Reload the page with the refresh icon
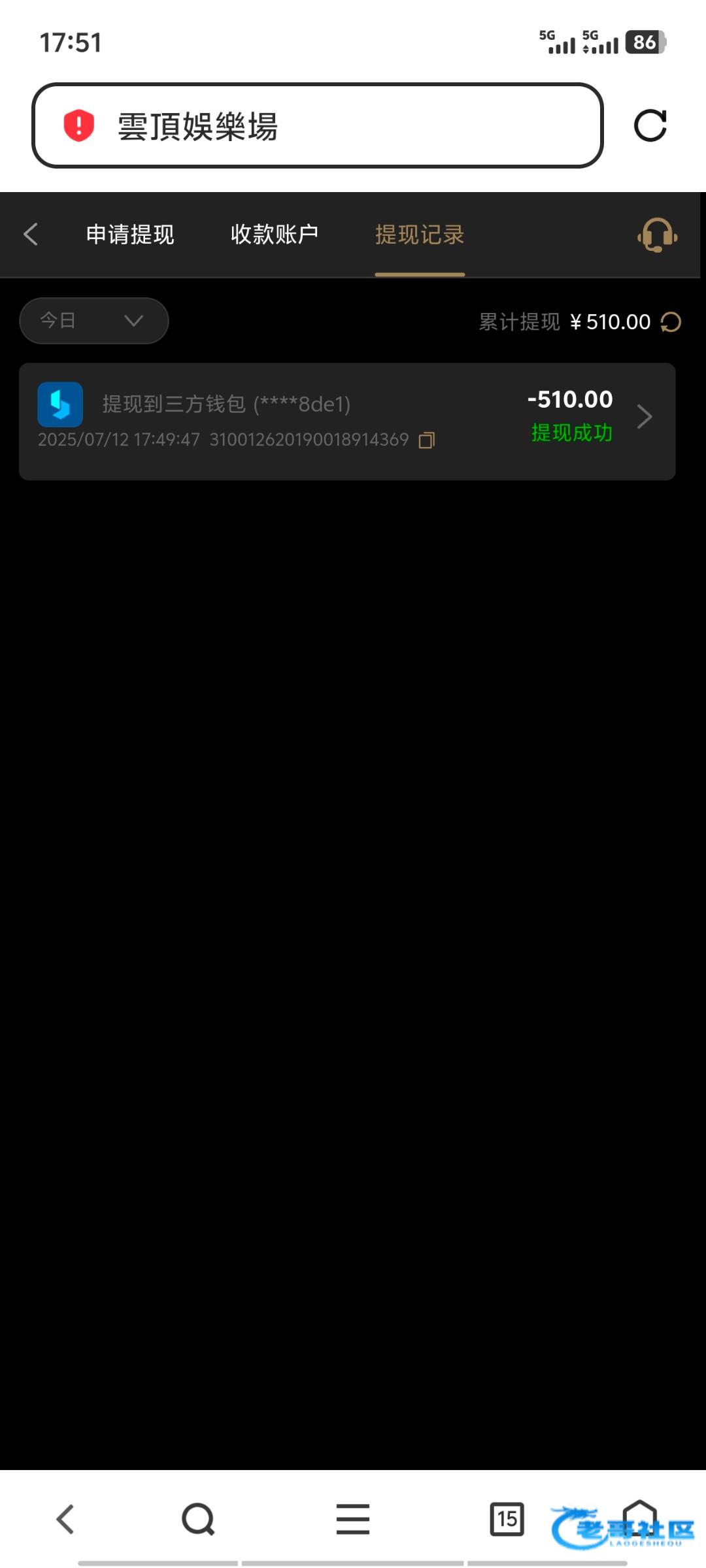 point(650,125)
